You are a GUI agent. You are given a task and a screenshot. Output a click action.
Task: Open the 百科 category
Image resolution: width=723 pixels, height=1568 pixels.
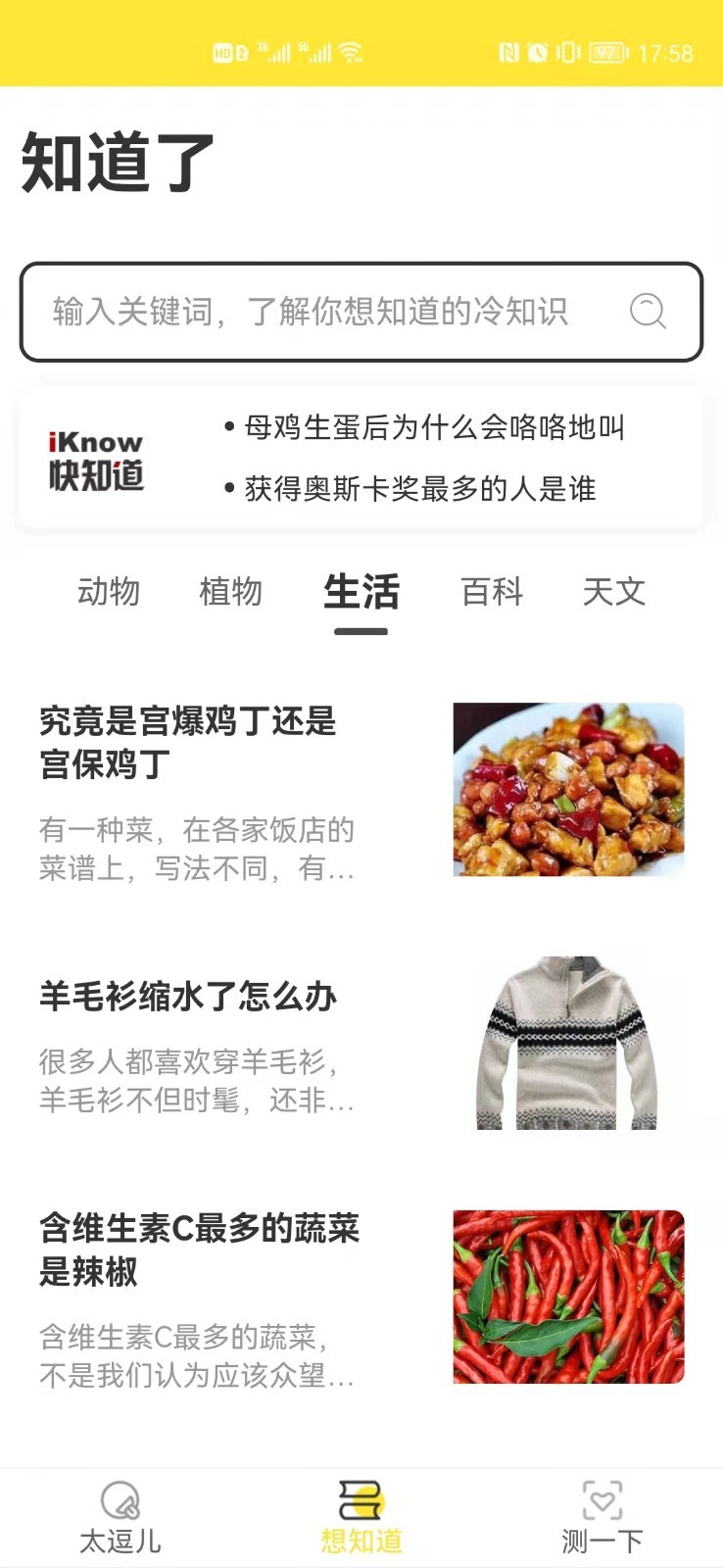click(x=492, y=592)
